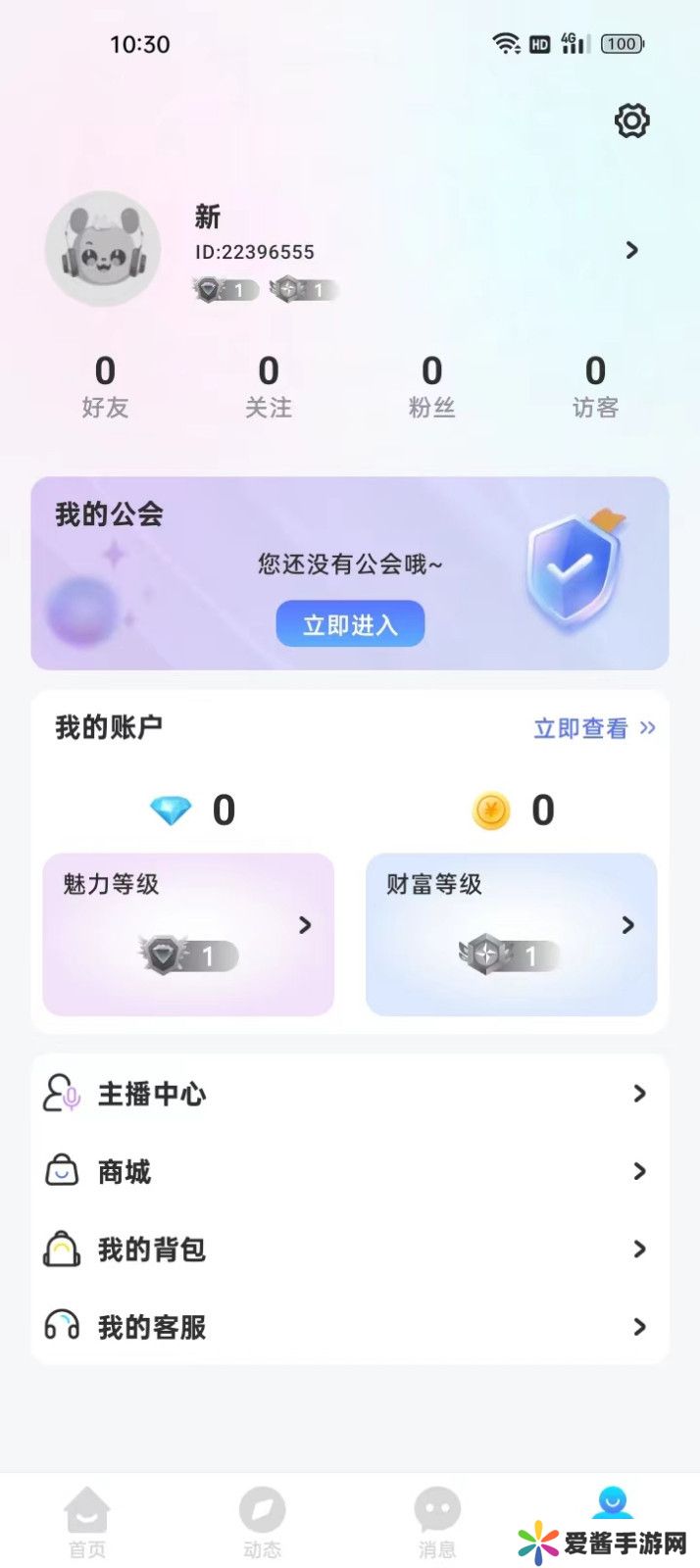700x1568 pixels.
Task: Open the 魅力等级 charm level card
Action: click(188, 934)
